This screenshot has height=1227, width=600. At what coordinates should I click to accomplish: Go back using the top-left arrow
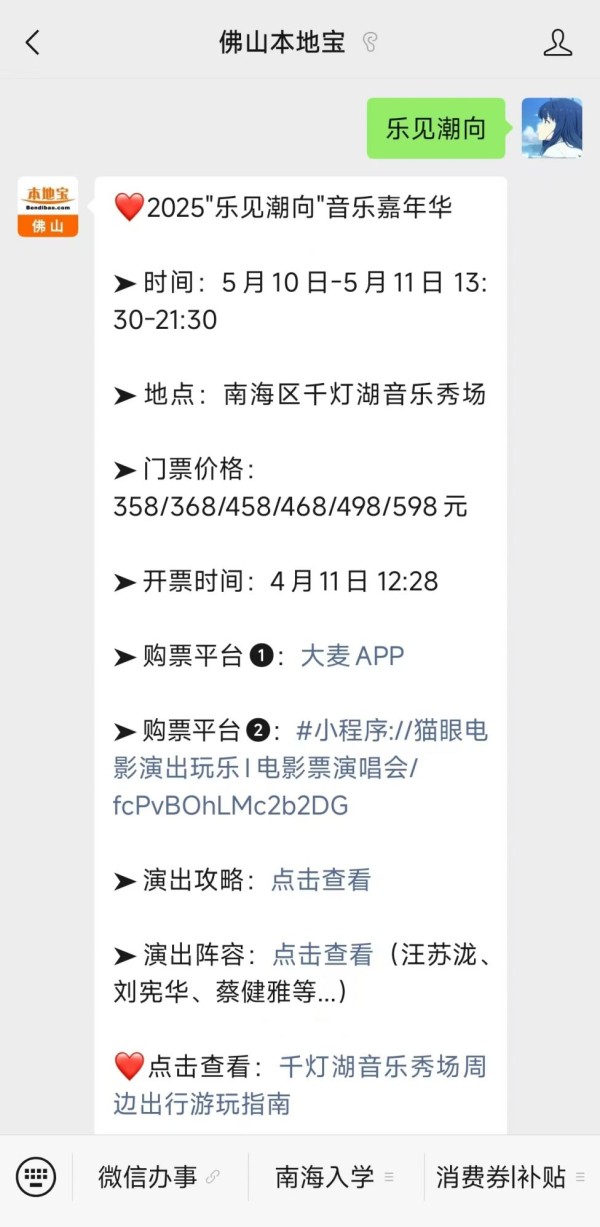click(x=33, y=42)
